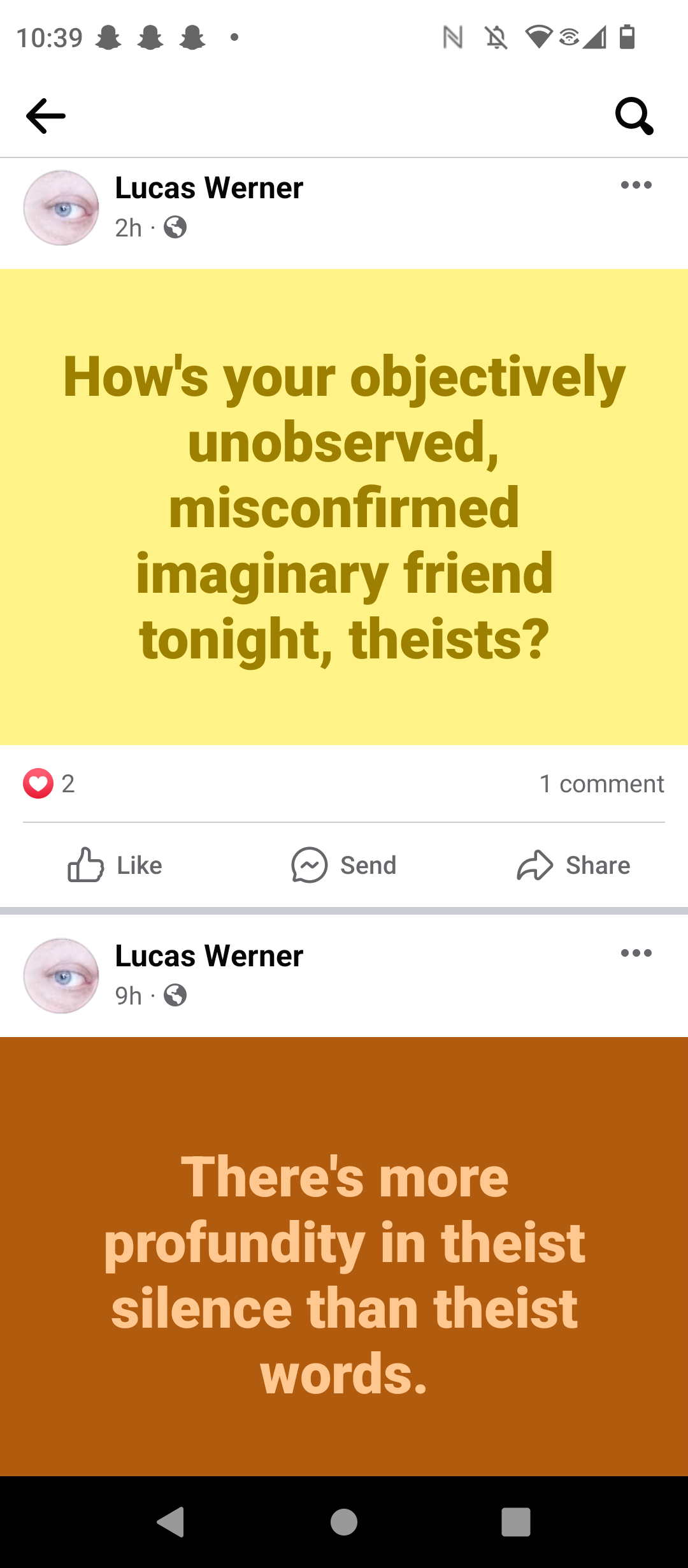Viewport: 688px width, 1568px height.
Task: Tap the system home button
Action: coord(344,1522)
